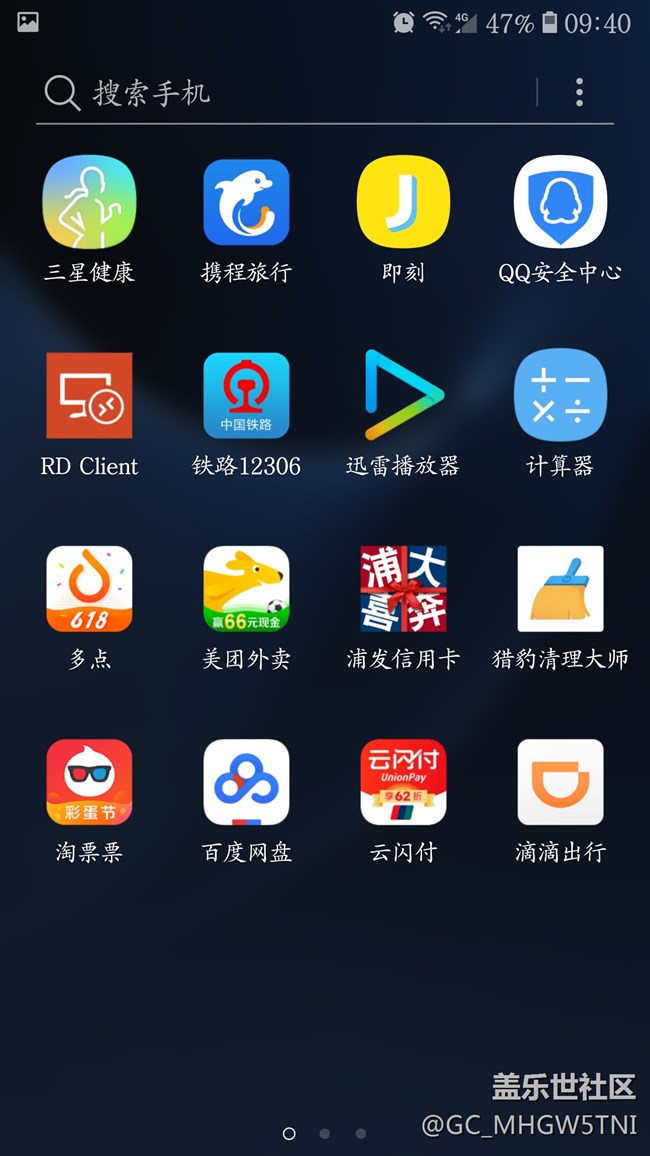Open 美团外卖
650x1156 pixels.
click(246, 589)
